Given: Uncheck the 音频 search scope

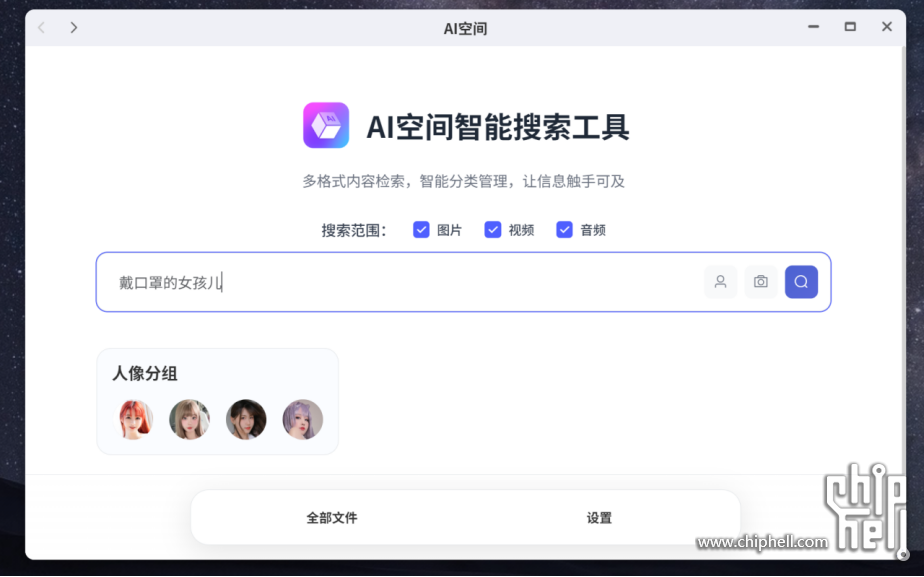Looking at the screenshot, I should [565, 230].
